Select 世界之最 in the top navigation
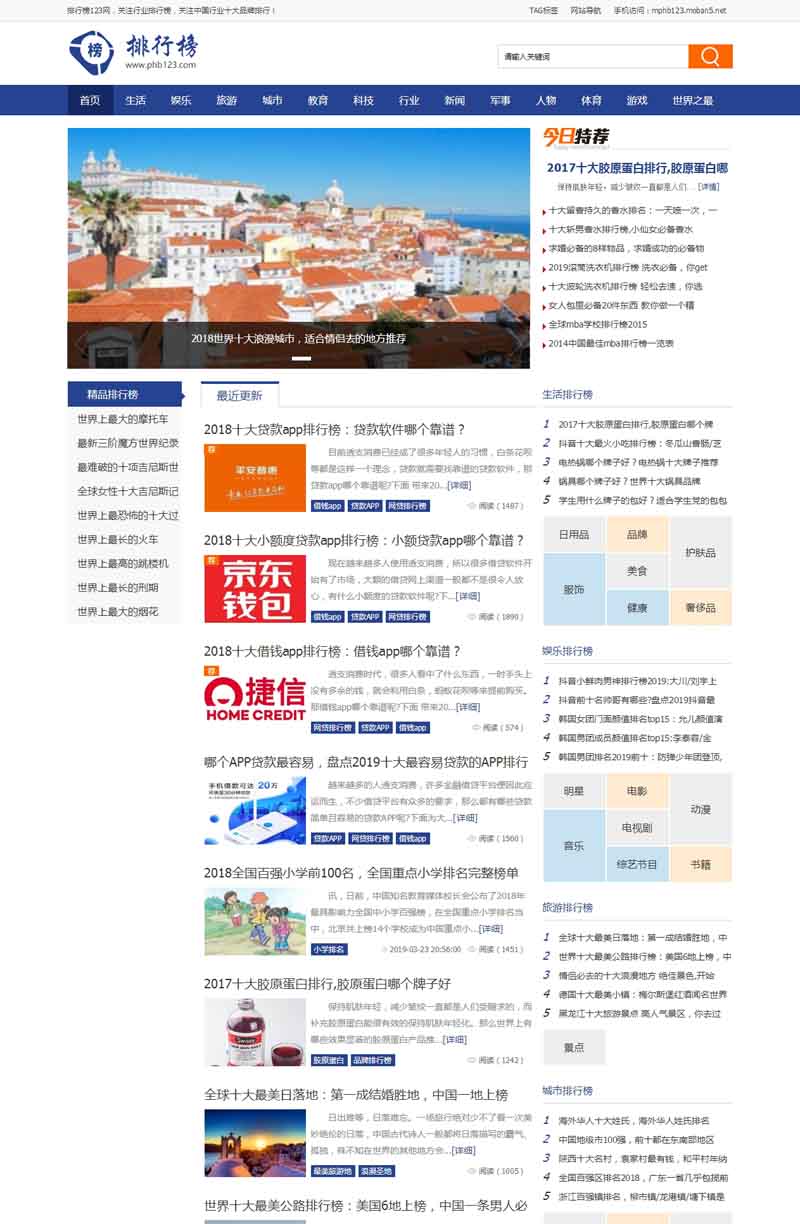The image size is (800, 1224). point(693,100)
